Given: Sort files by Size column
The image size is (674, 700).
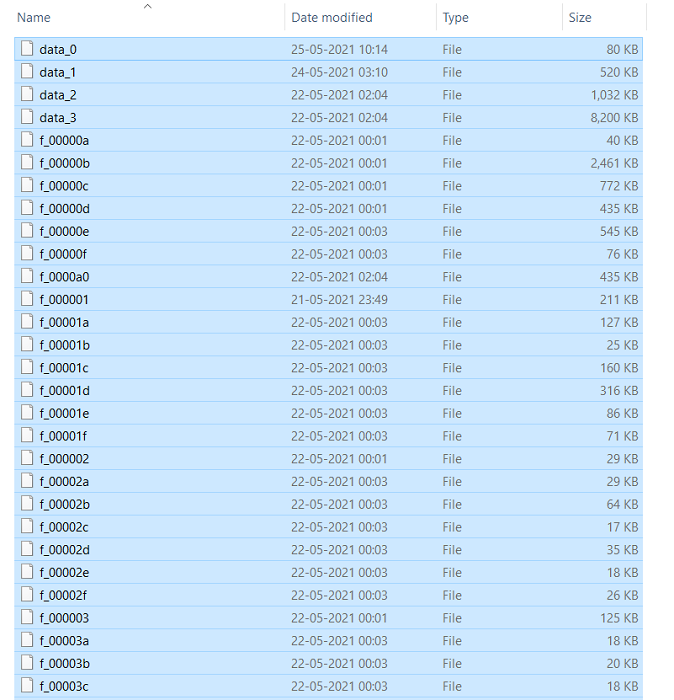Looking at the screenshot, I should [580, 18].
